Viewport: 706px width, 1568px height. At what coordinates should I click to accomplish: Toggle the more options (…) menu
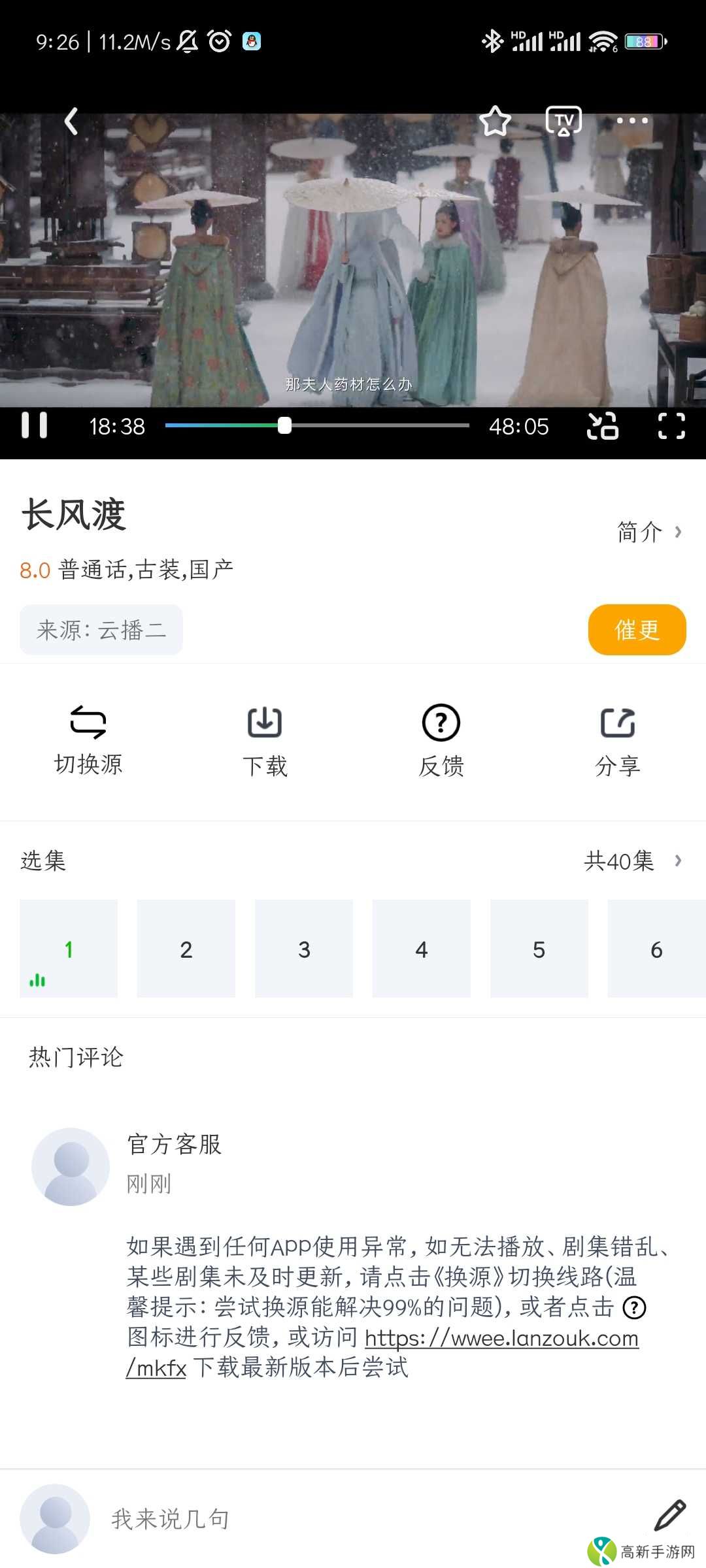pyautogui.click(x=631, y=120)
